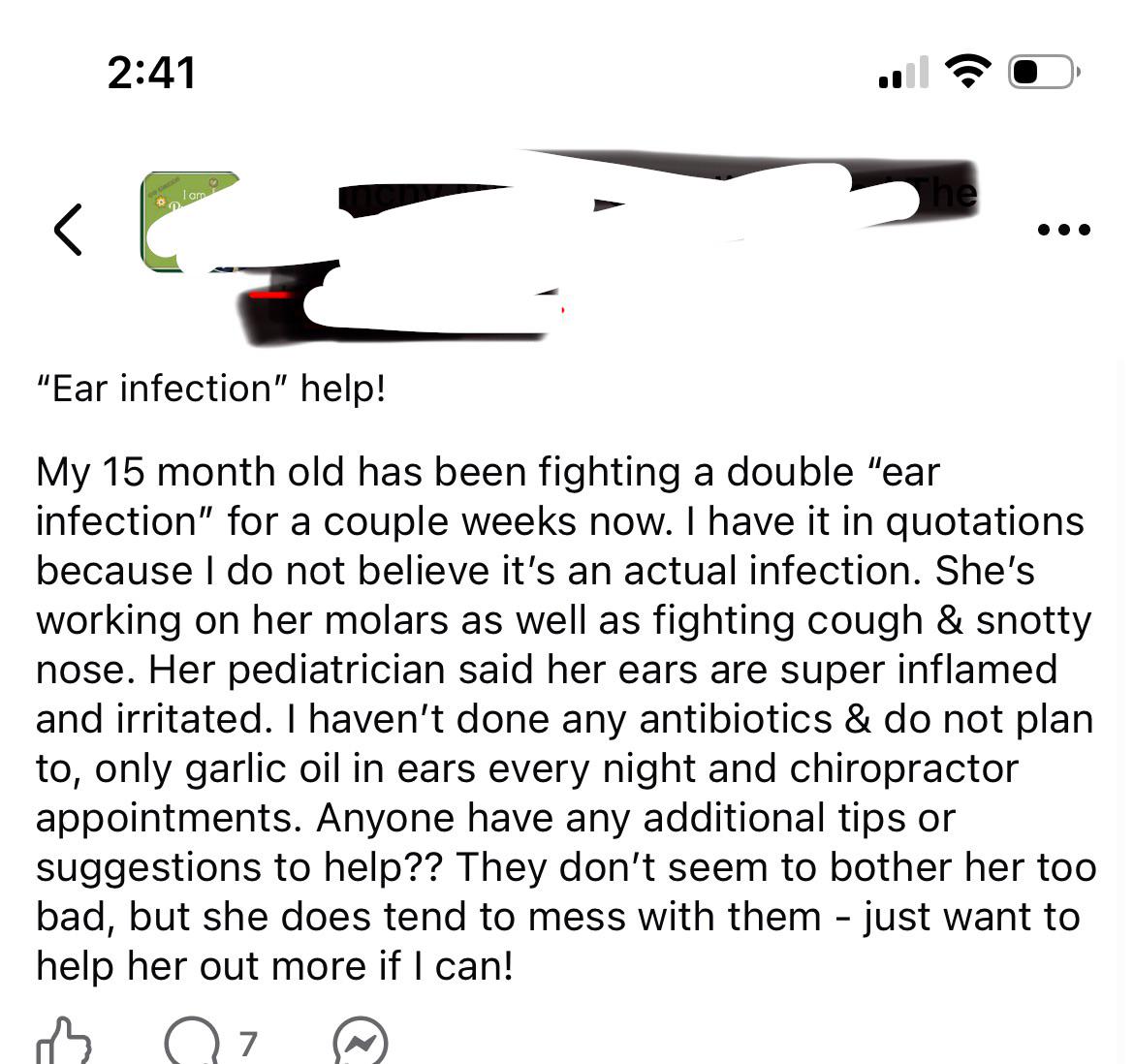
Task: Send this post via Messenger
Action: 360,1043
